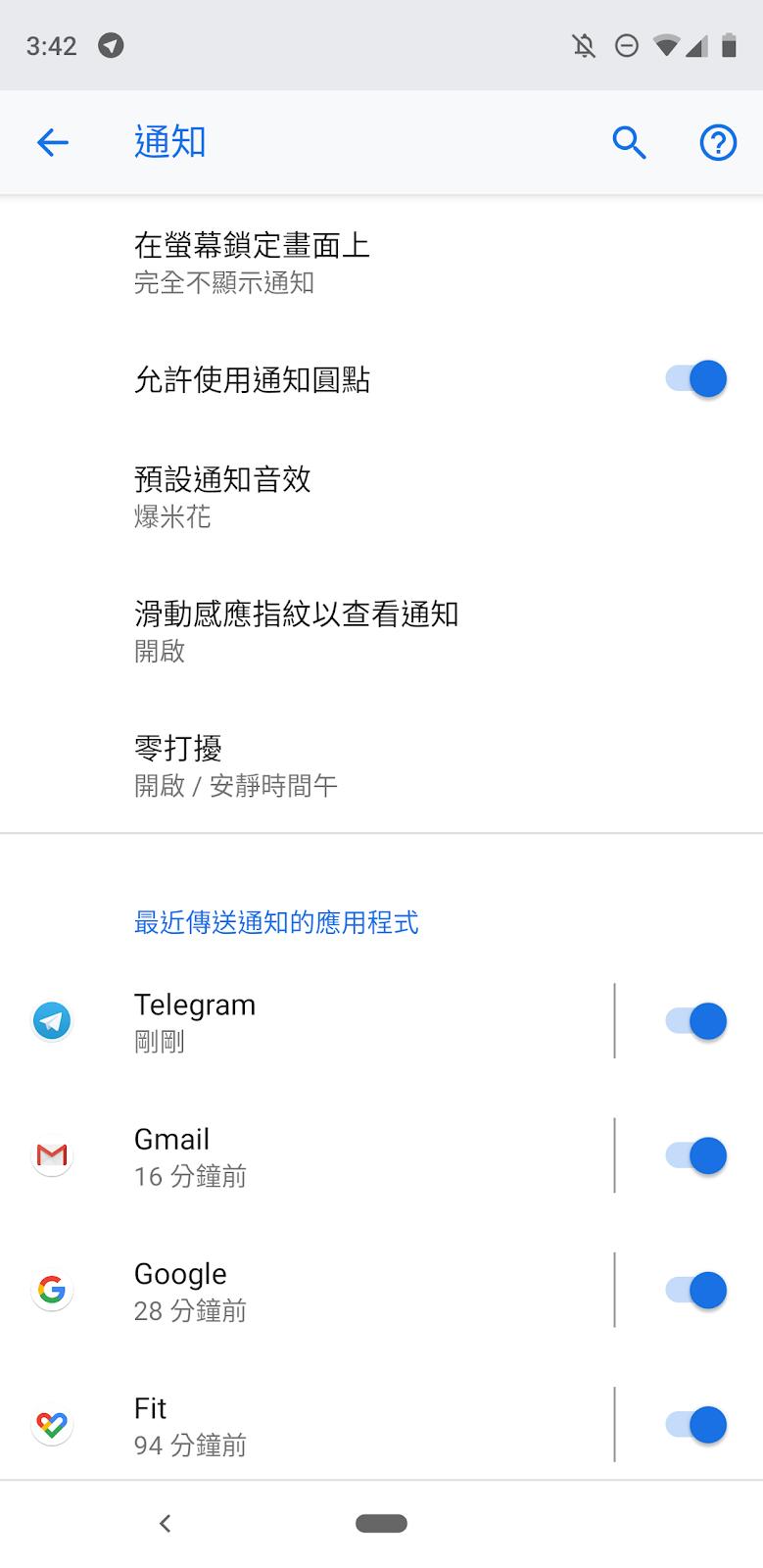Open 預設通知音效 setting

coord(223,496)
